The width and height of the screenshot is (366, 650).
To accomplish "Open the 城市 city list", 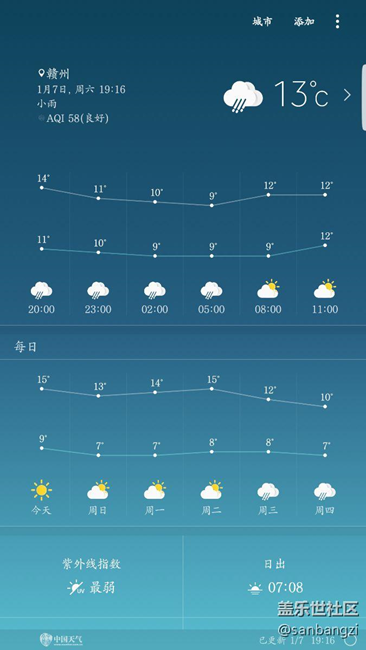I will coord(262,22).
